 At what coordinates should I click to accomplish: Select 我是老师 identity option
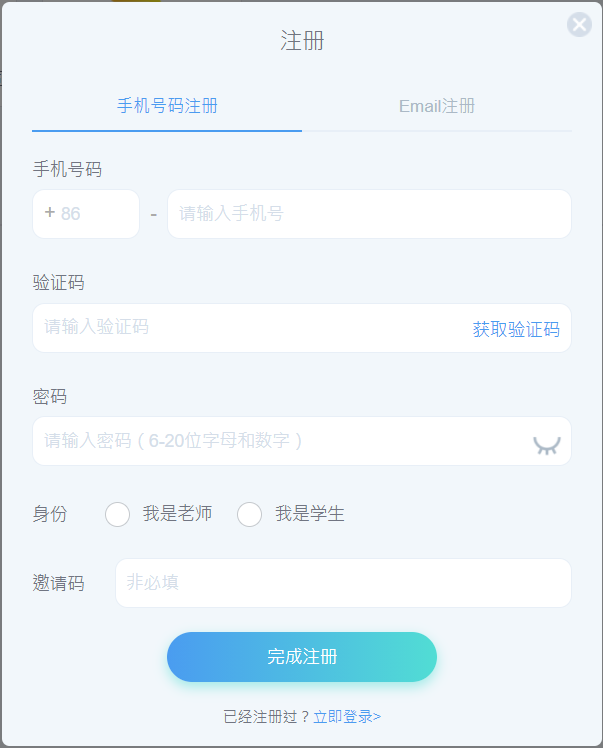tap(118, 515)
